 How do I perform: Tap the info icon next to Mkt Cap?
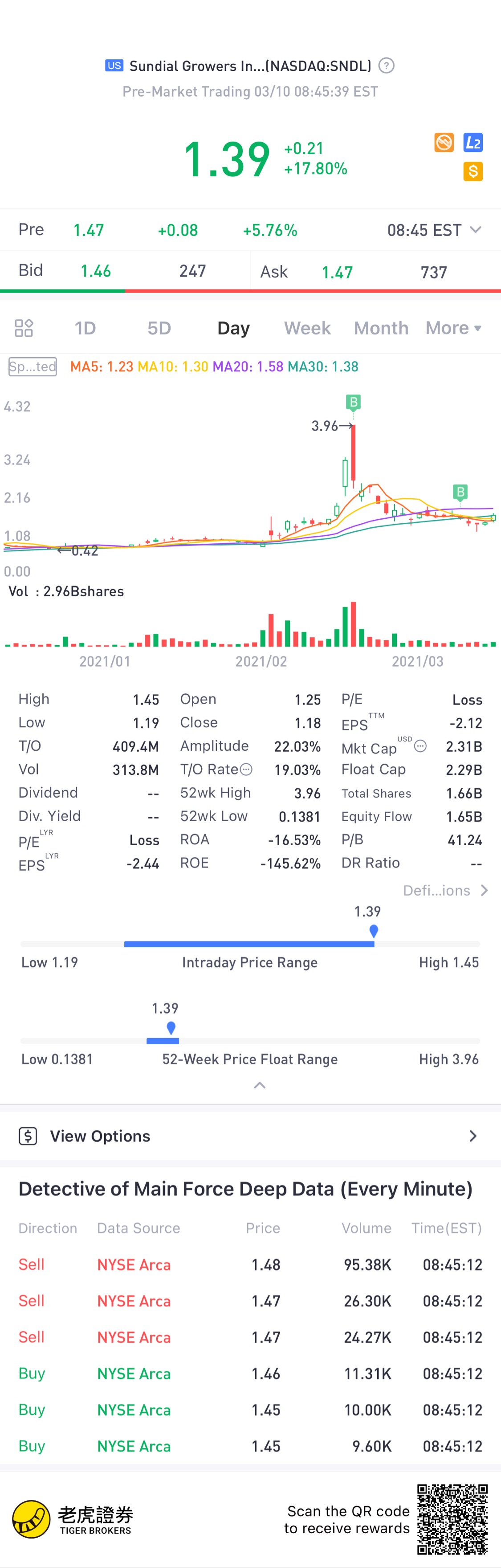tap(420, 746)
